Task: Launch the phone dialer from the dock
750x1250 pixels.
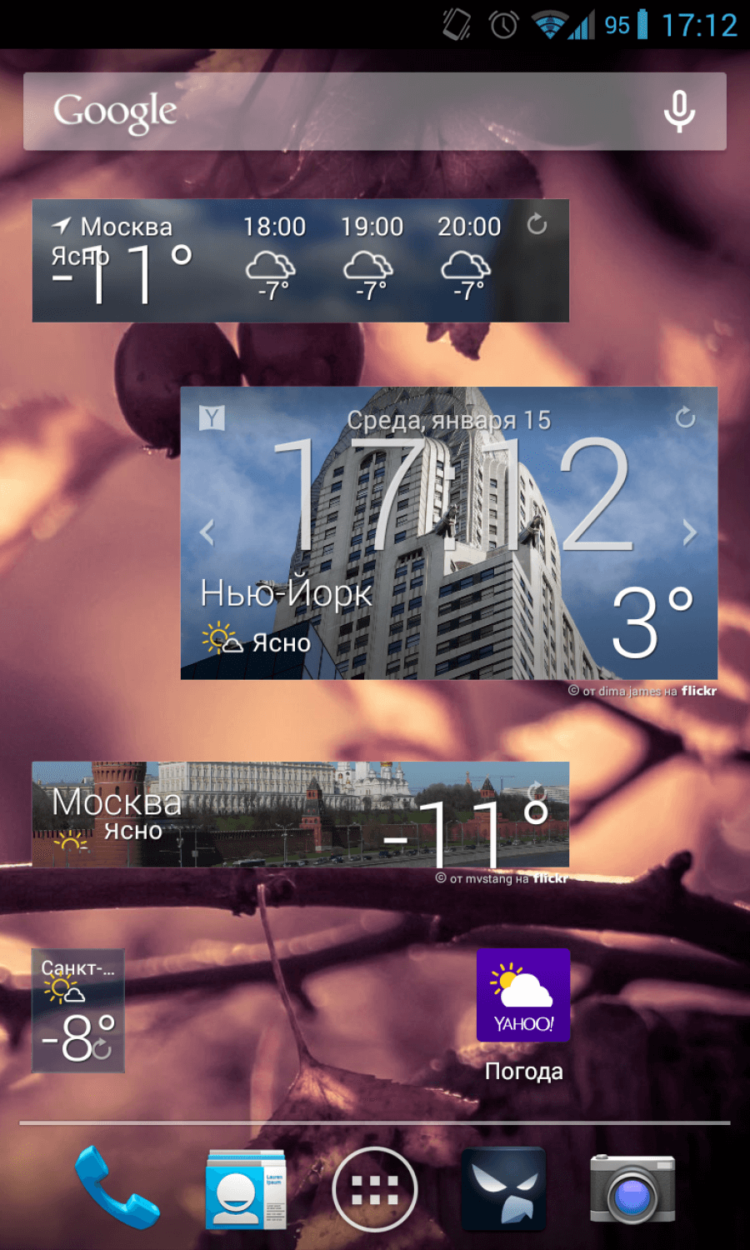Action: pos(120,1188)
